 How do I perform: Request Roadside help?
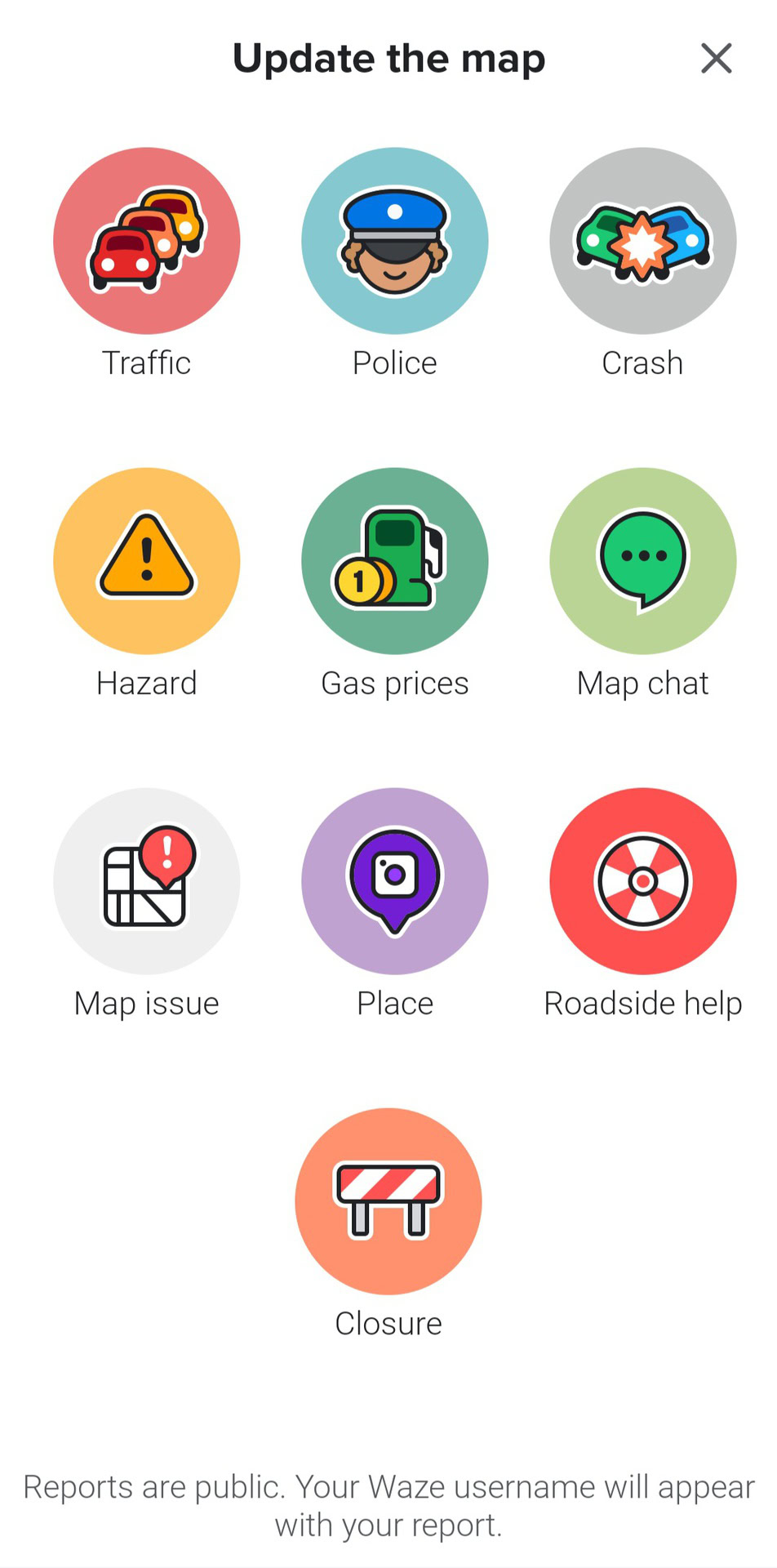click(x=643, y=881)
